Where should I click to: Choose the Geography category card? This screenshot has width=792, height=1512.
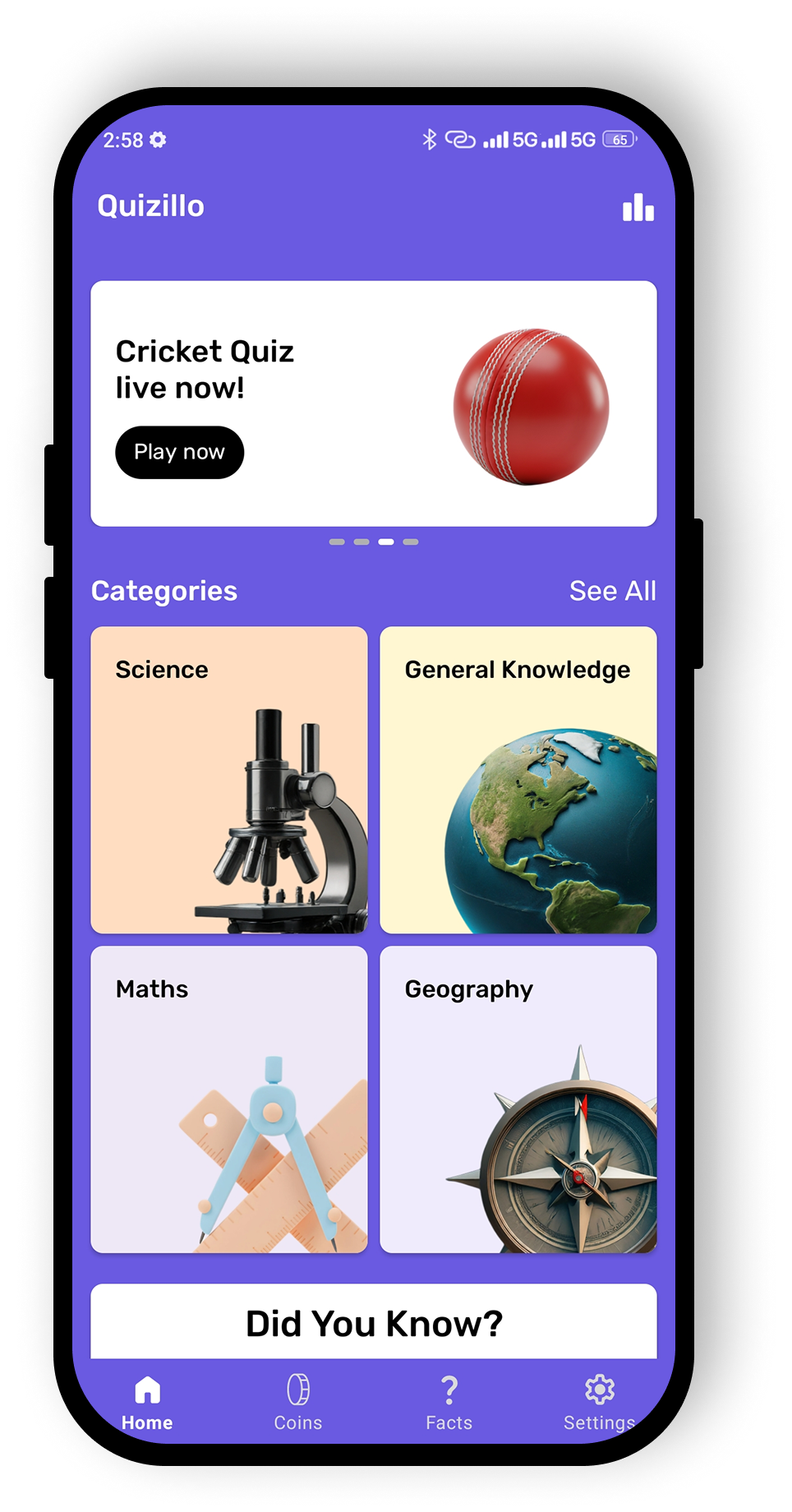[x=518, y=1099]
